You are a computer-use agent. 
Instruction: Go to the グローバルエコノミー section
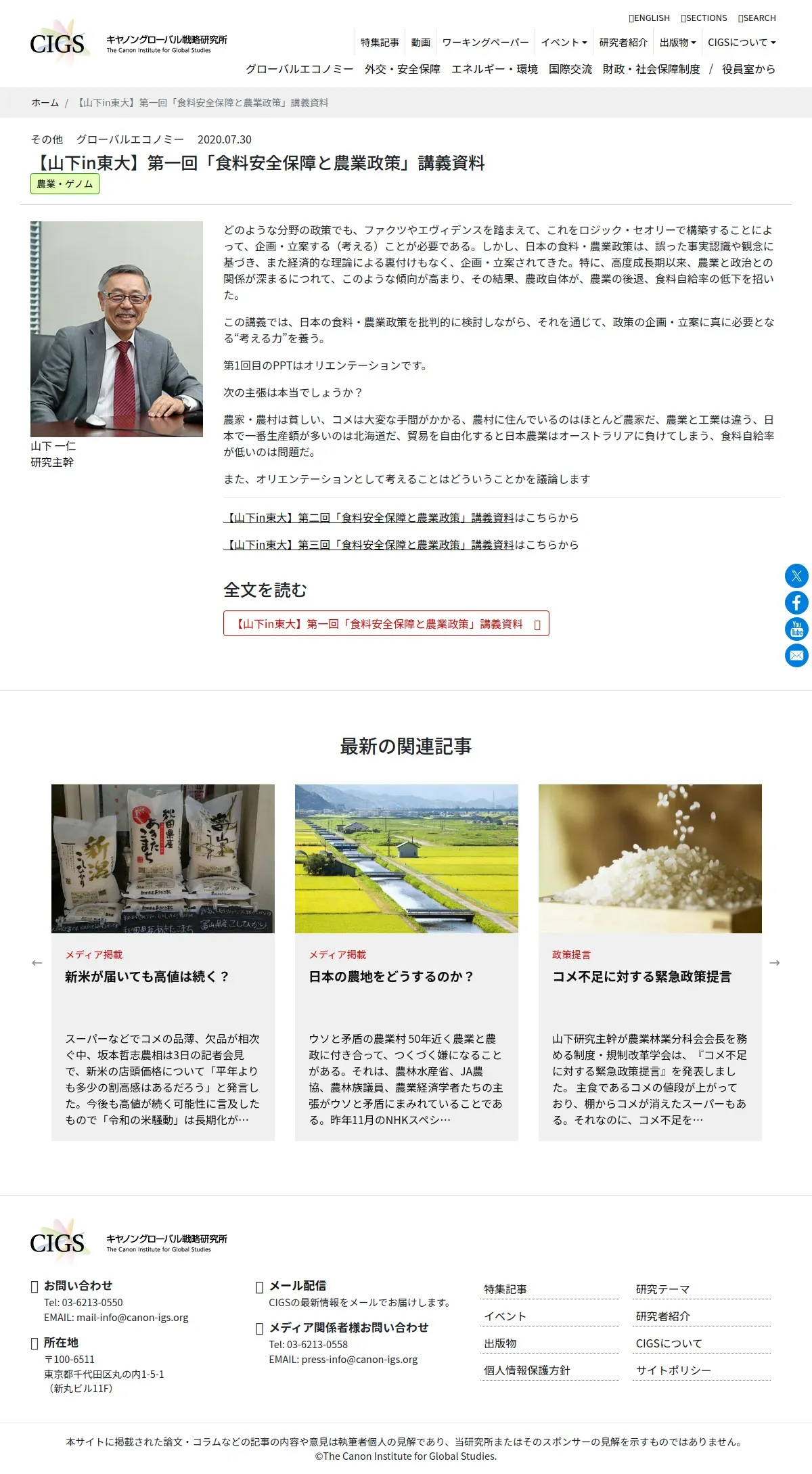[299, 69]
